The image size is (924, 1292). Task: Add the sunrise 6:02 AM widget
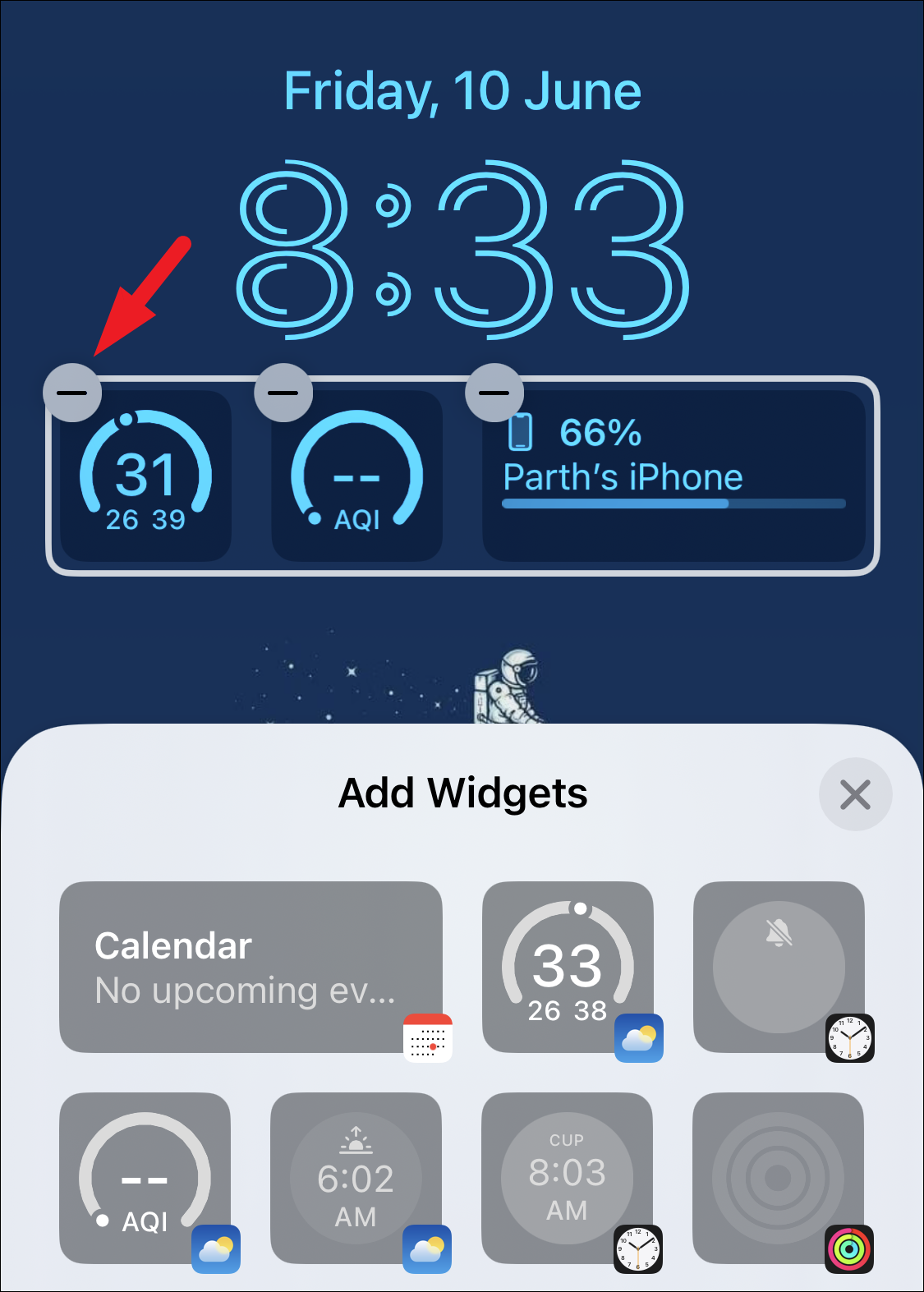pyautogui.click(x=356, y=1178)
